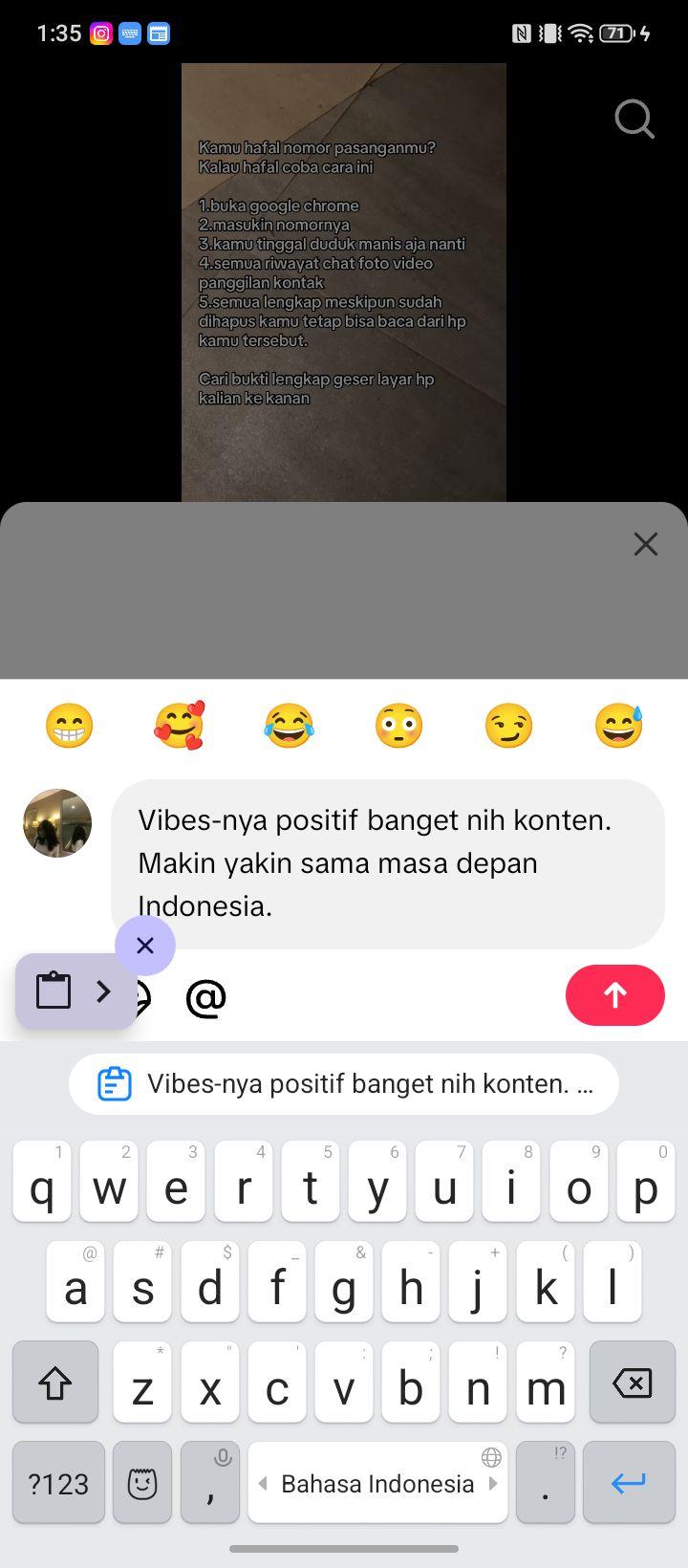Paste the clipboard suggestion "Vibes-nya positif banget"
The image size is (688, 1568).
coord(344,1084)
